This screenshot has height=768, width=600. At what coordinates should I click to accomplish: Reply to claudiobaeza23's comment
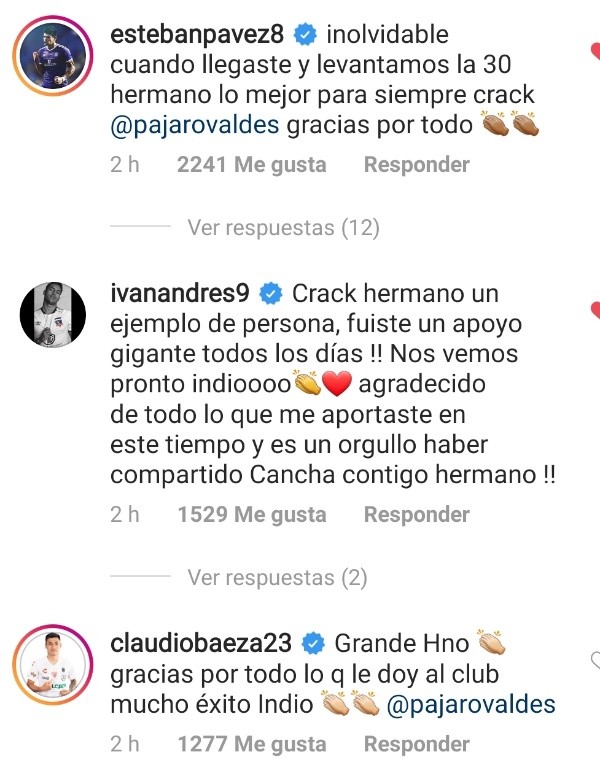tap(416, 744)
